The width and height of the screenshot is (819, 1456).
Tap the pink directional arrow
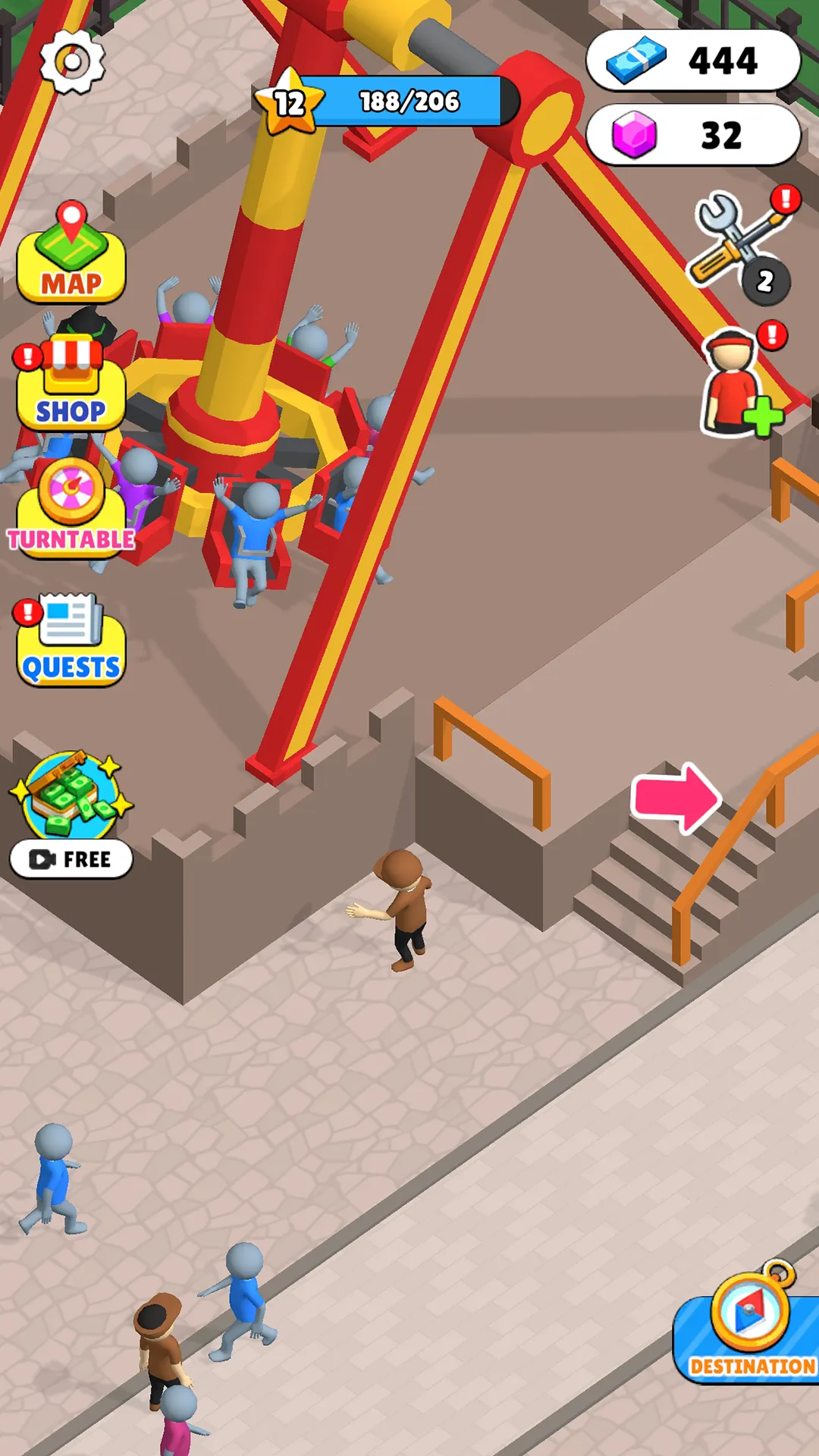pyautogui.click(x=679, y=798)
